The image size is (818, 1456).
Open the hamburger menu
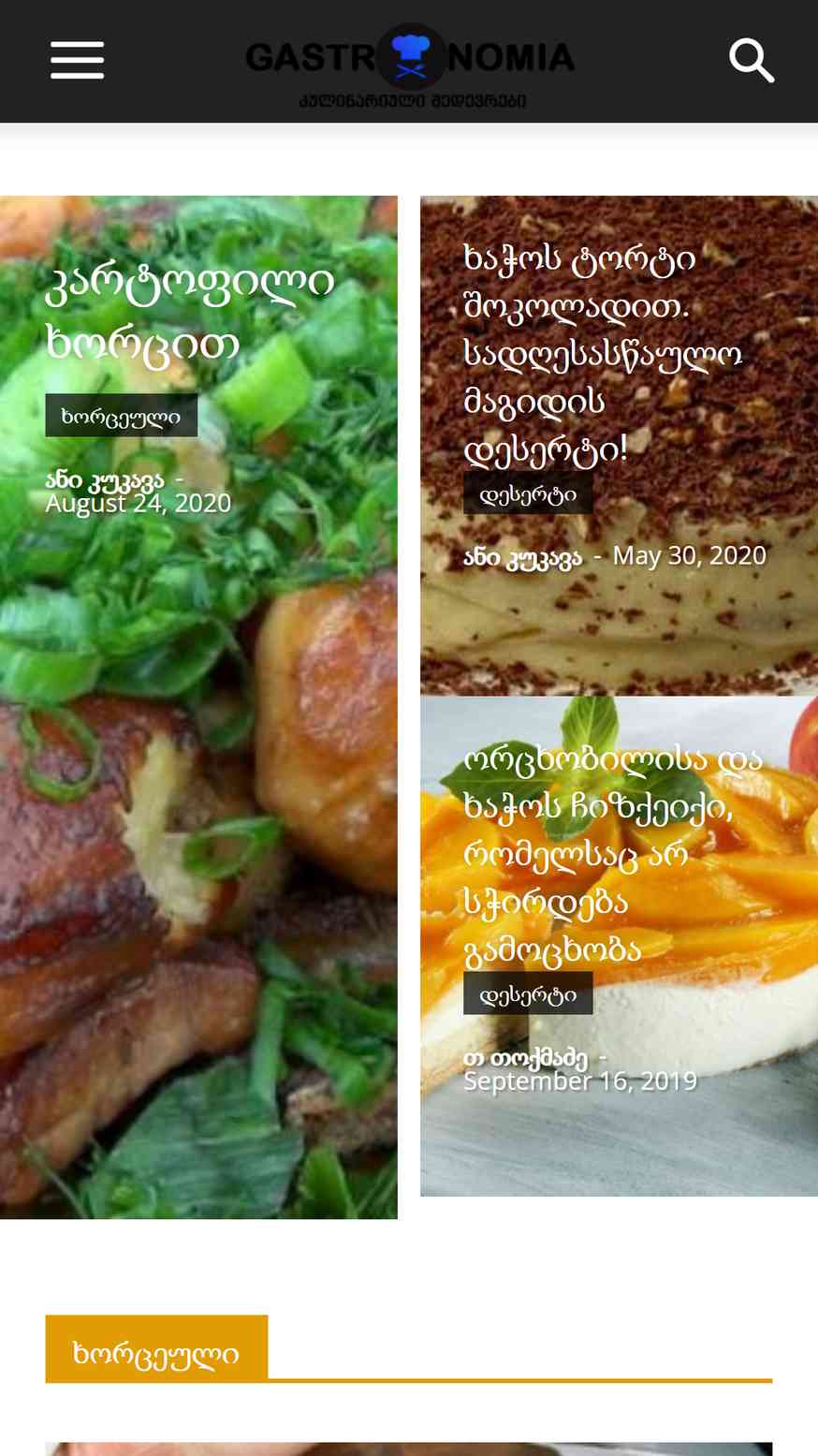[x=77, y=61]
